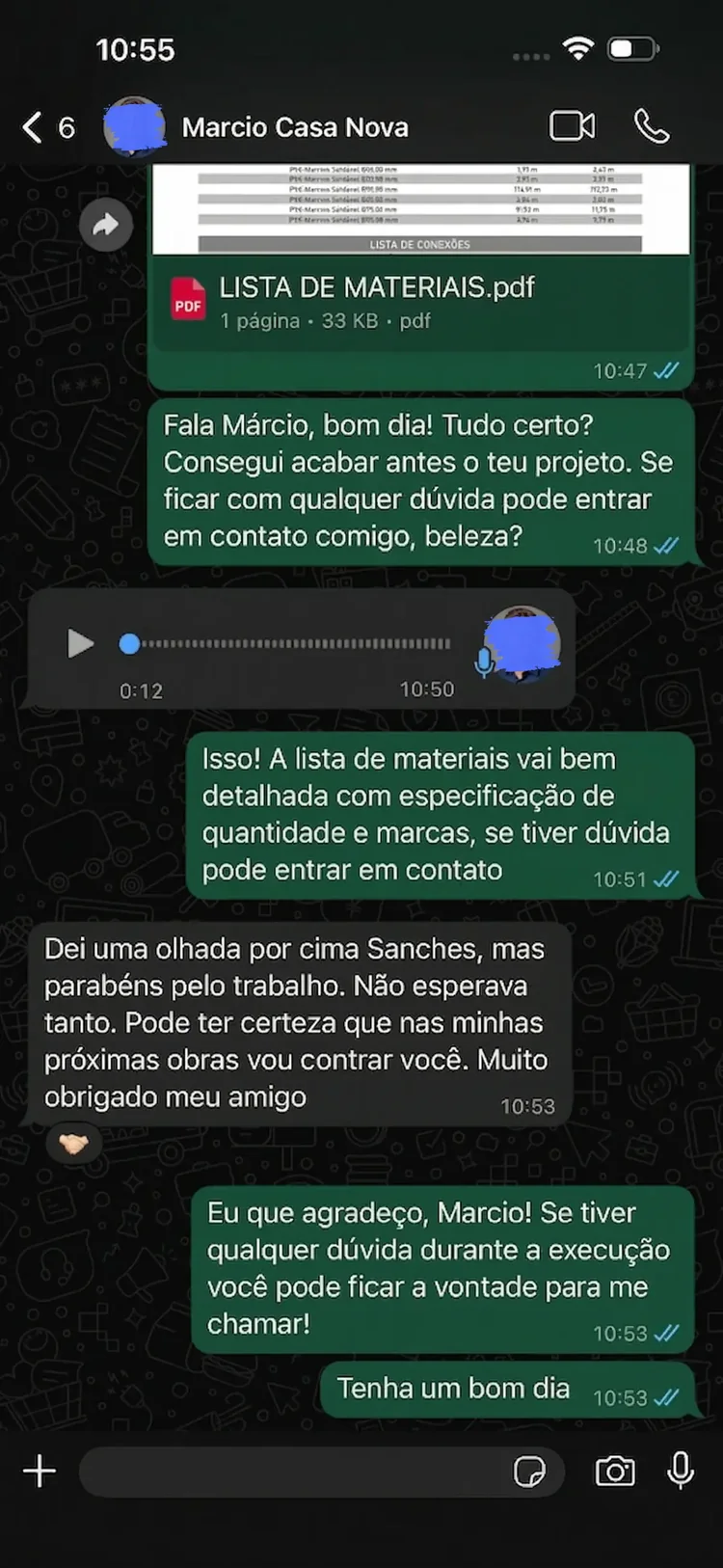This screenshot has height=1568, width=723.
Task: Start a video call with Marcio
Action: (572, 125)
